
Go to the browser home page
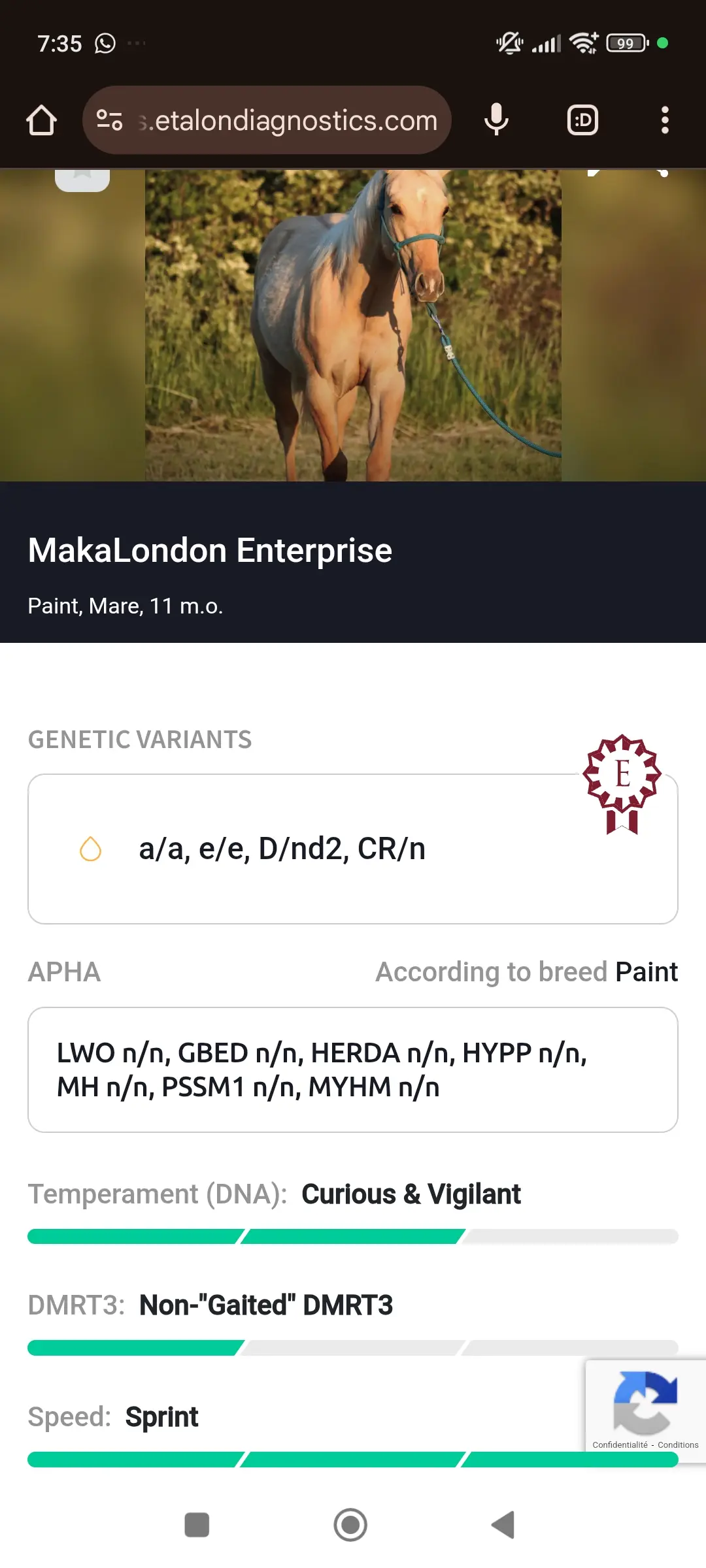41,120
